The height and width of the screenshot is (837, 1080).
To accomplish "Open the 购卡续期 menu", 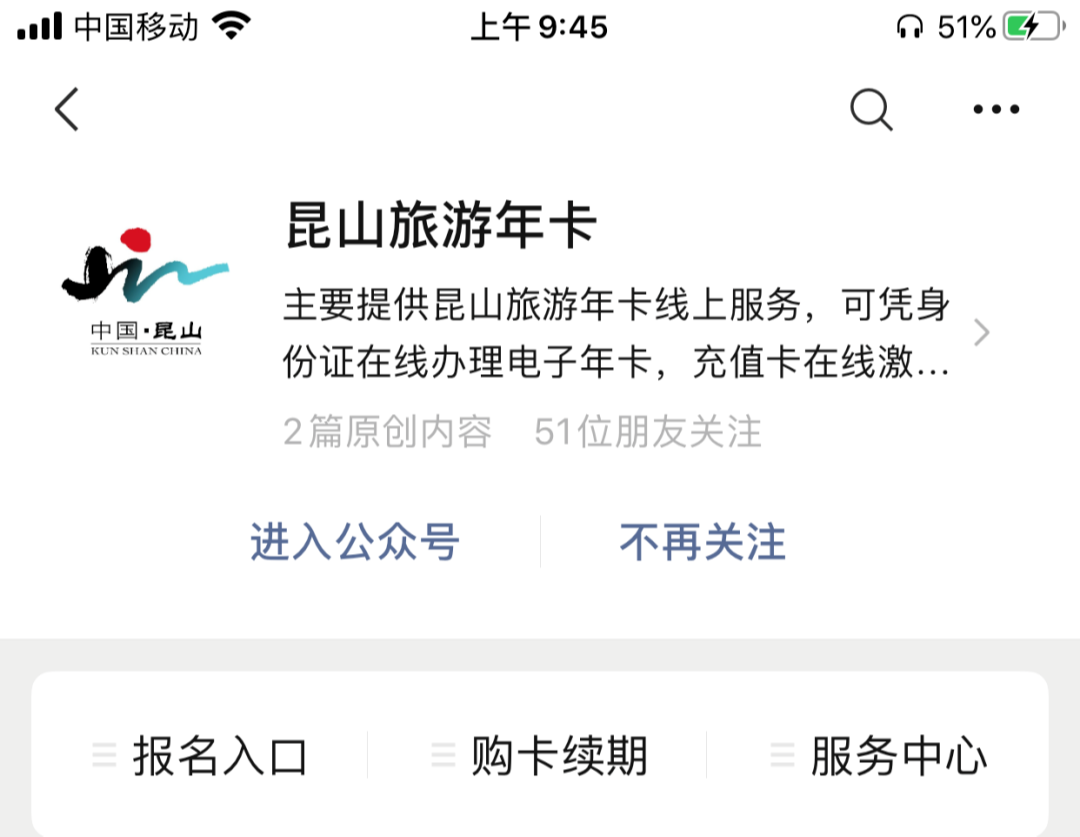I will 540,756.
